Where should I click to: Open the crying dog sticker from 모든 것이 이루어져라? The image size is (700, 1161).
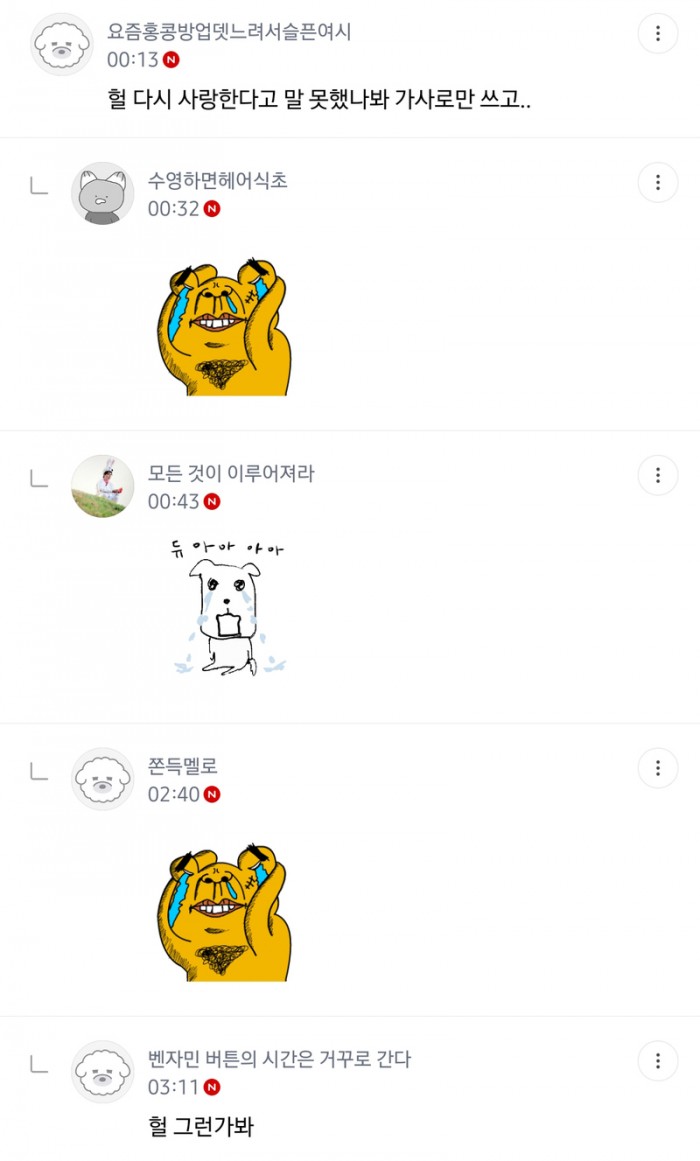tap(227, 607)
